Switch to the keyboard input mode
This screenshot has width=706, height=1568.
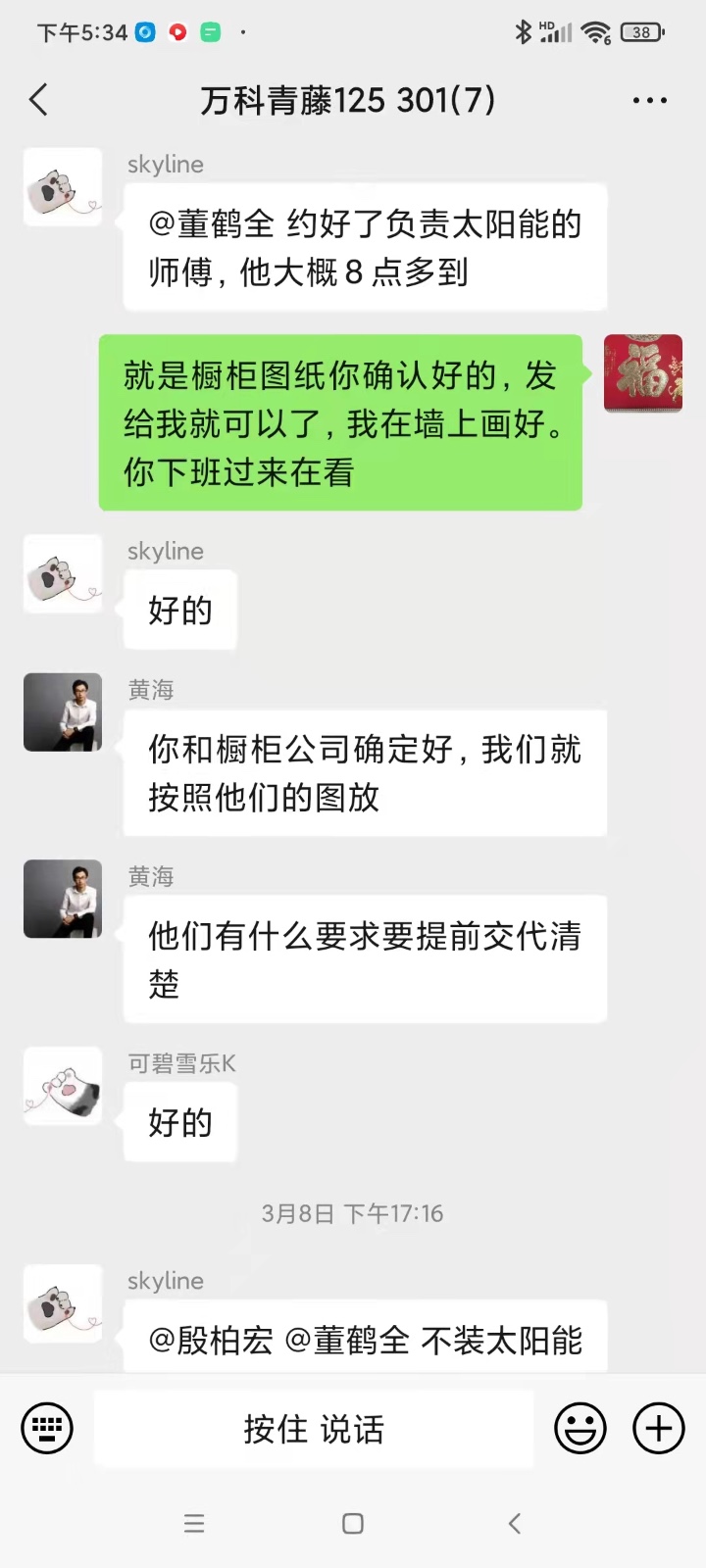point(47,1428)
